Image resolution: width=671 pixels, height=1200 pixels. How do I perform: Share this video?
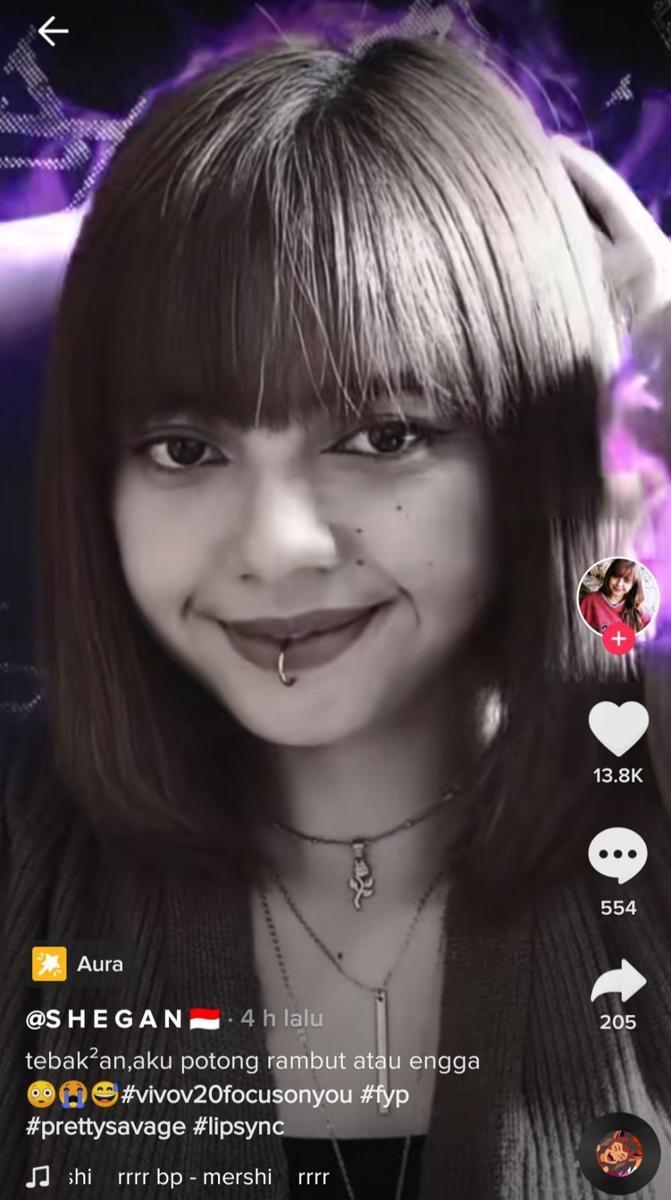[x=618, y=981]
